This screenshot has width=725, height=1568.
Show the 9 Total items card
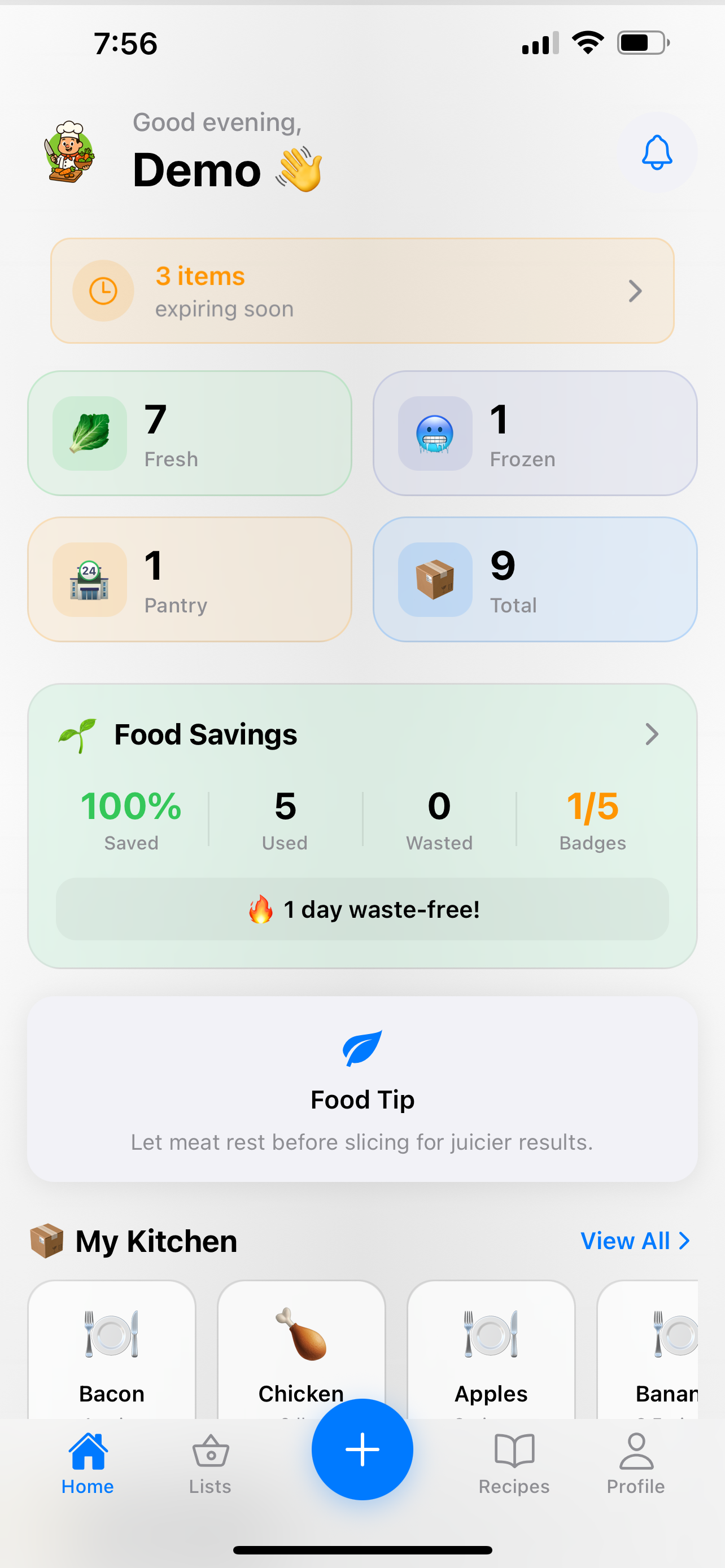click(x=535, y=580)
